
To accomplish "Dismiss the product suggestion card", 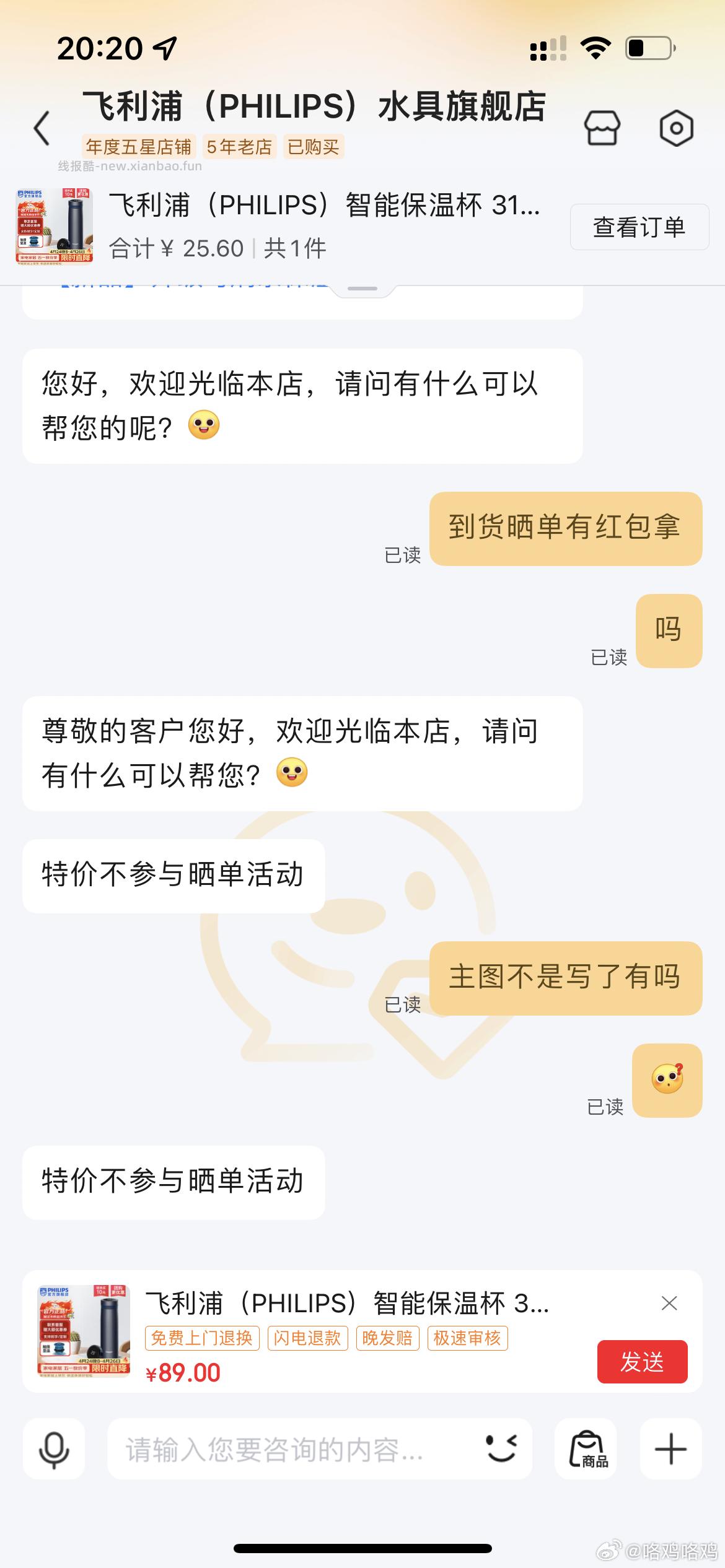I will tap(669, 1304).
